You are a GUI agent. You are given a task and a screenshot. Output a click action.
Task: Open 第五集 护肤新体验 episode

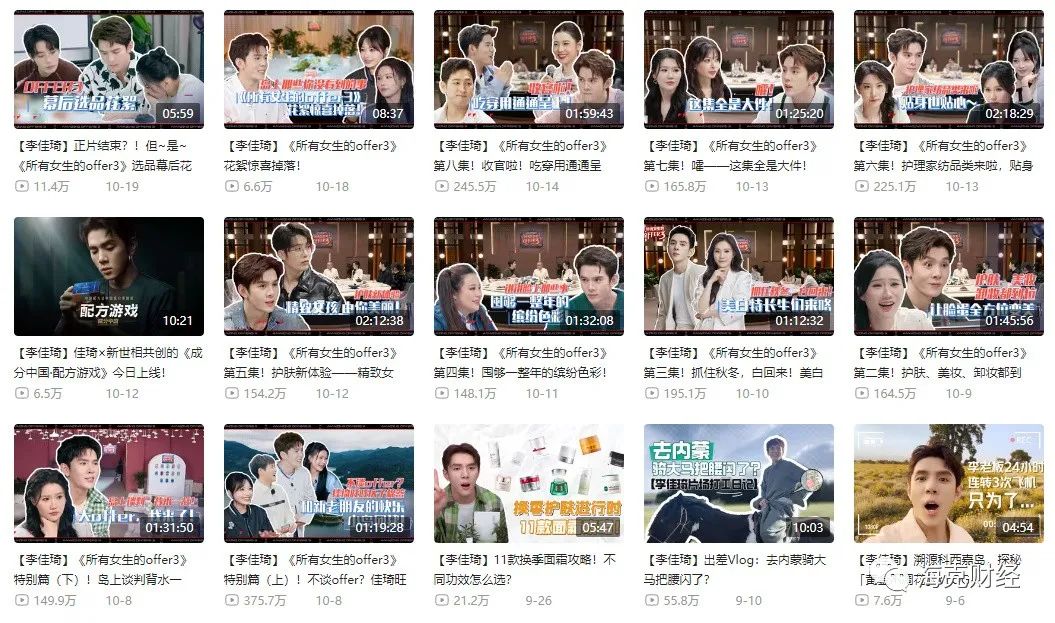click(x=318, y=276)
